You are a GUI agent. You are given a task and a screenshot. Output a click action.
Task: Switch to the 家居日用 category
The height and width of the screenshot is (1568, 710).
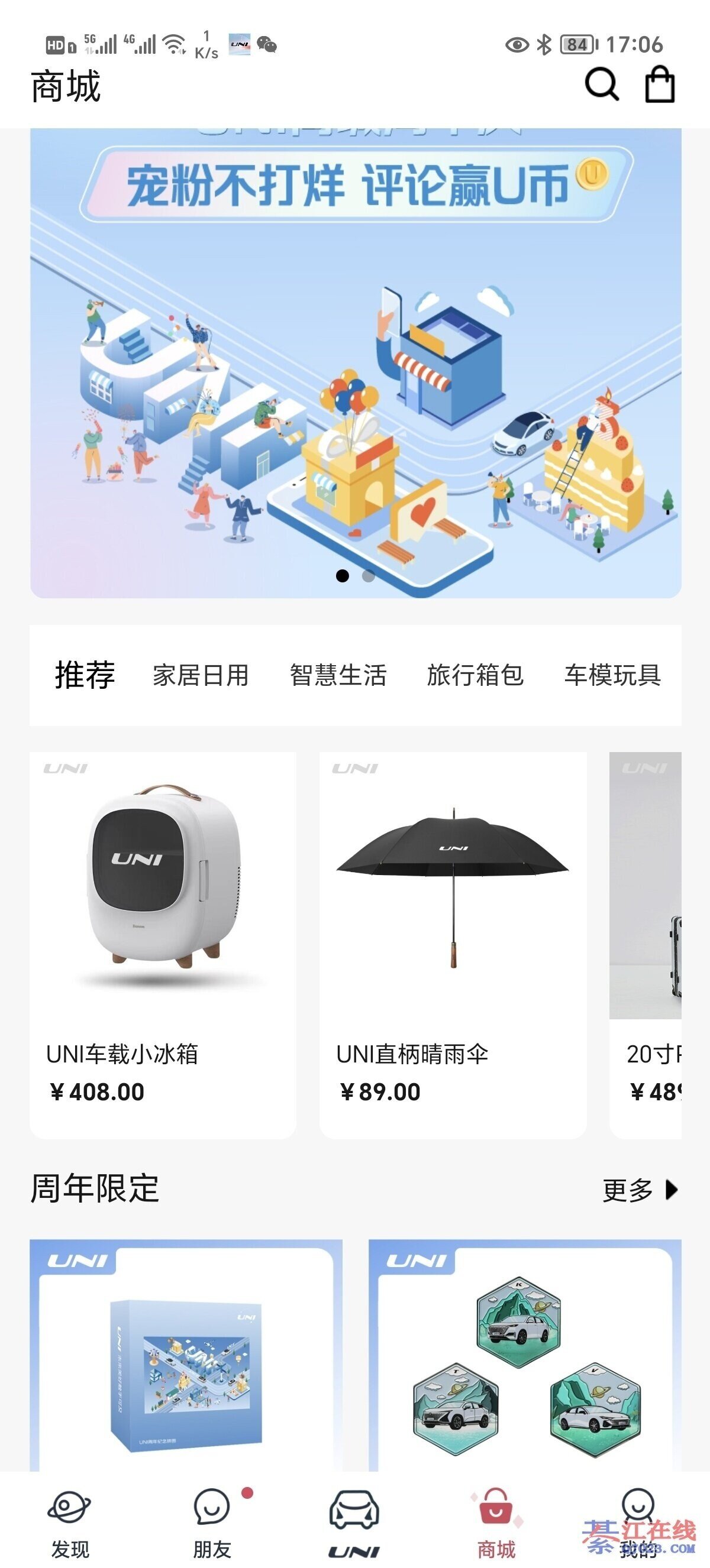point(201,676)
